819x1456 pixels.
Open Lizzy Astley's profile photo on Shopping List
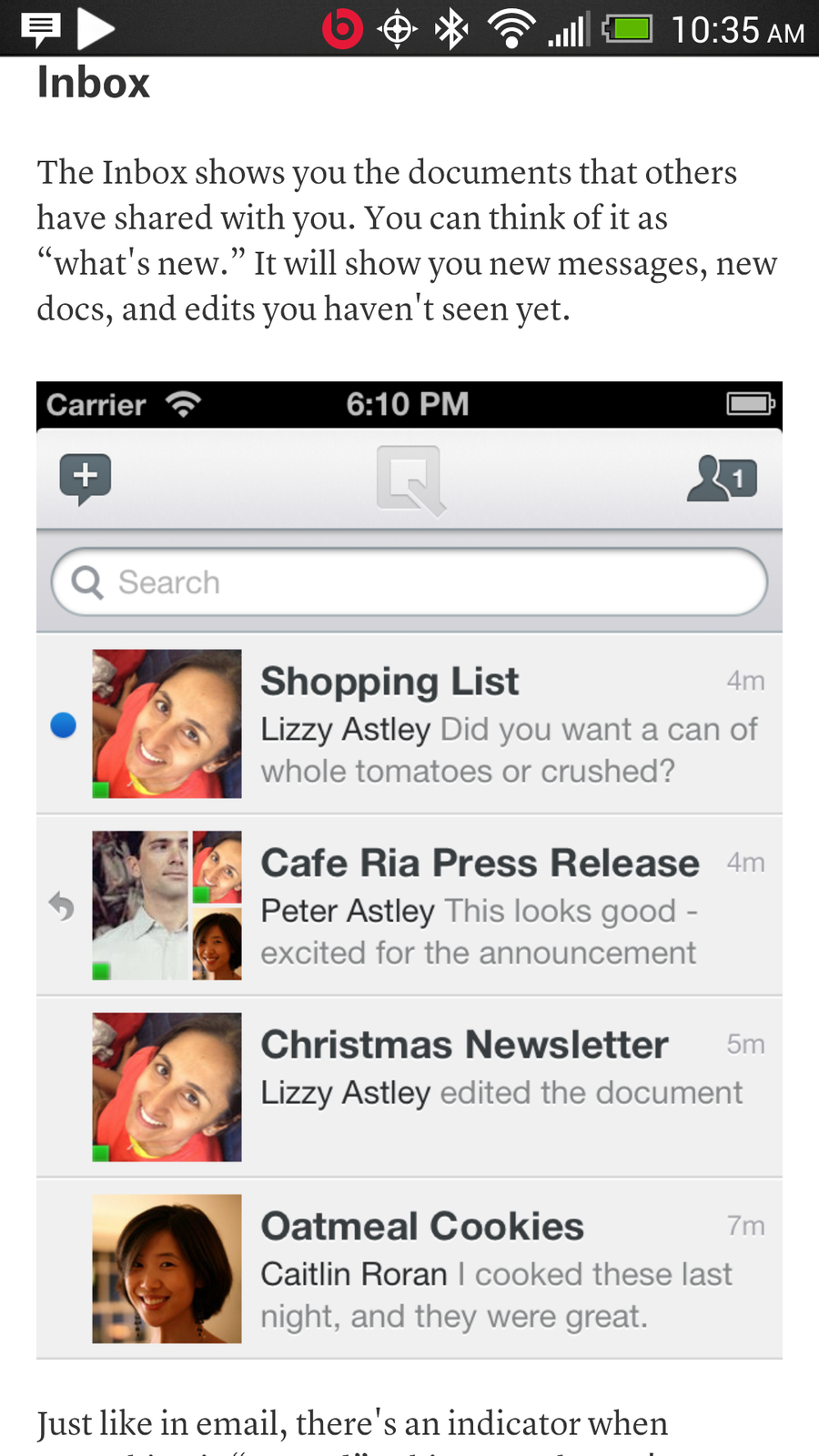[x=167, y=723]
